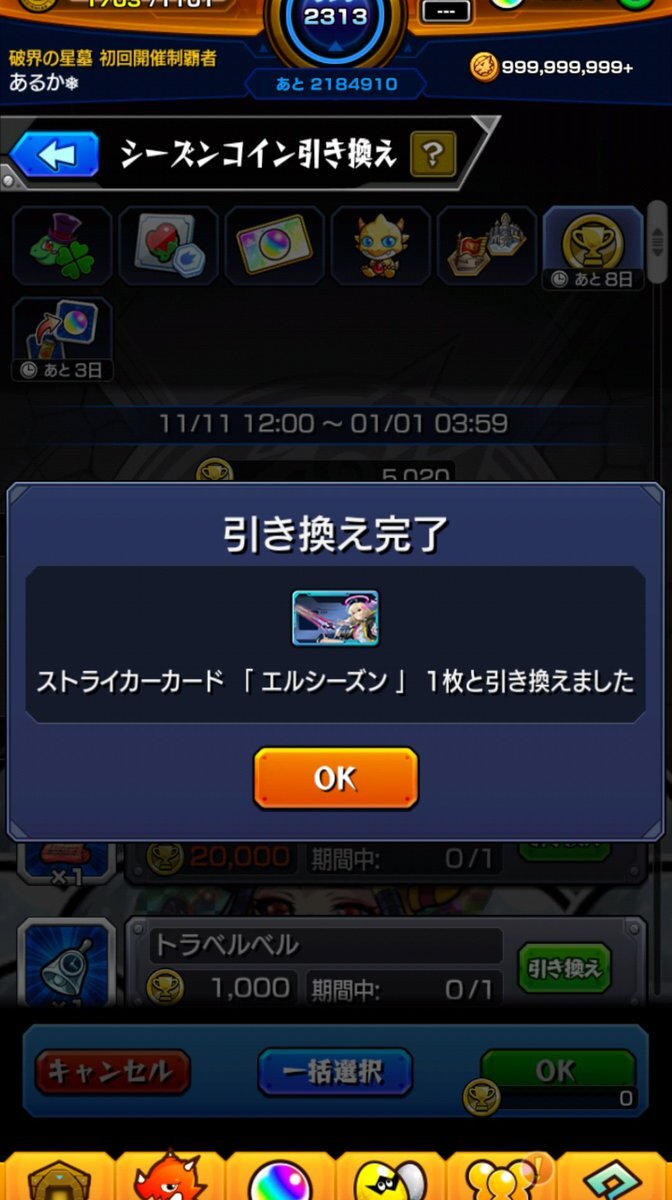This screenshot has height=1200, width=672.
Task: Select the trophy coin tab with 8 days left
Action: pos(593,246)
